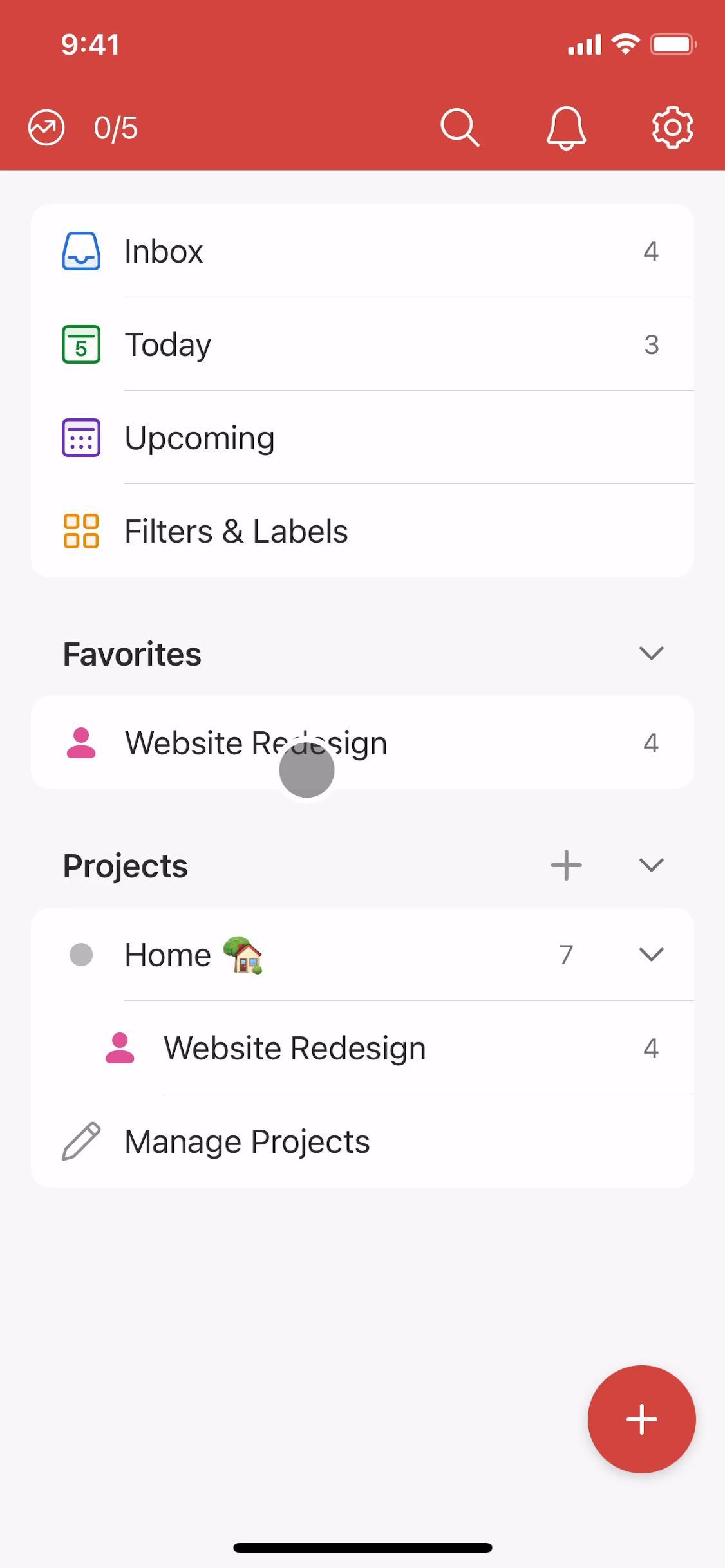This screenshot has width=725, height=1568.
Task: Collapse the Home project's sub-projects
Action: pos(651,955)
